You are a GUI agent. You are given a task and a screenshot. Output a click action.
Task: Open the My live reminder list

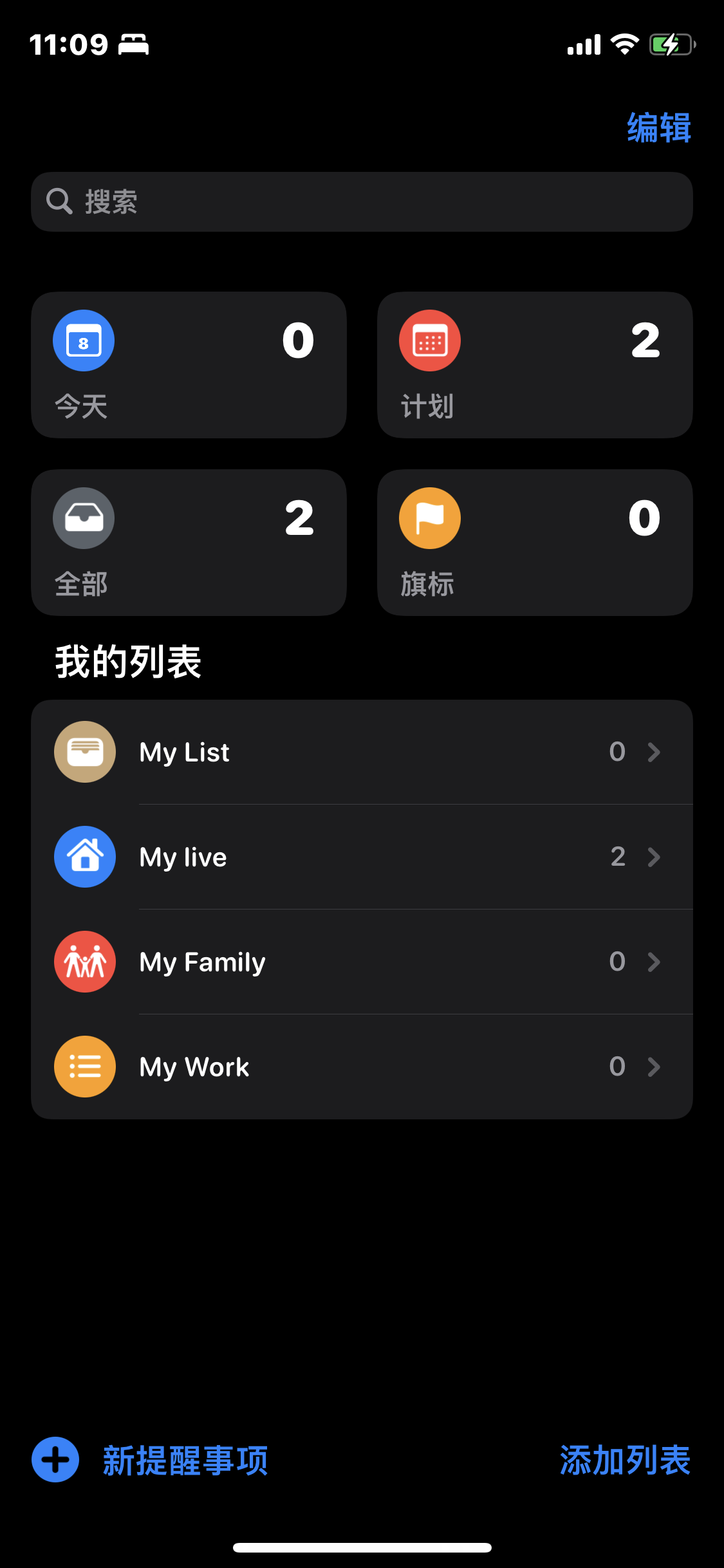pyautogui.click(x=362, y=857)
